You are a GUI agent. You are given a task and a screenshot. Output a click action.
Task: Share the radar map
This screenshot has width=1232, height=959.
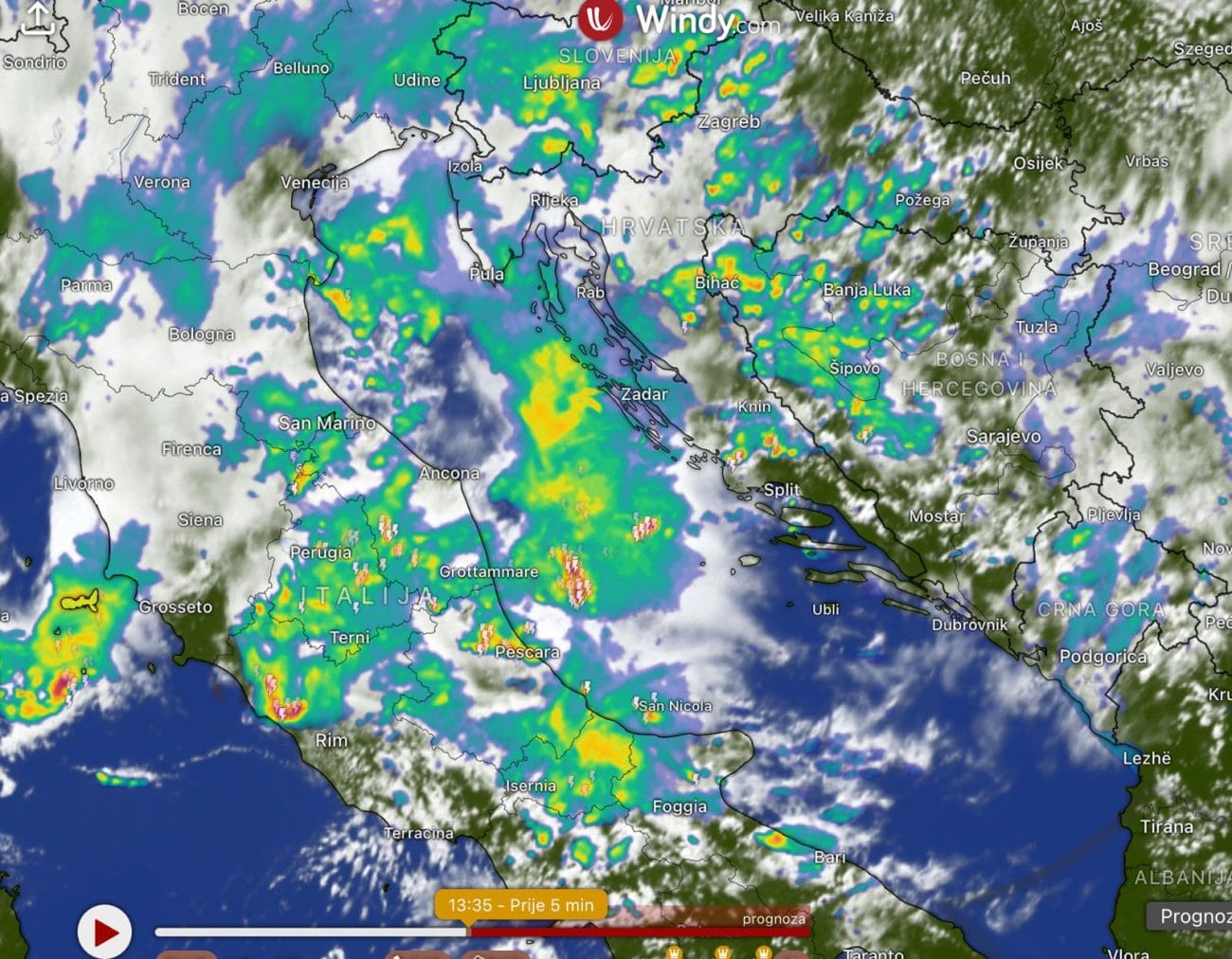(37, 18)
